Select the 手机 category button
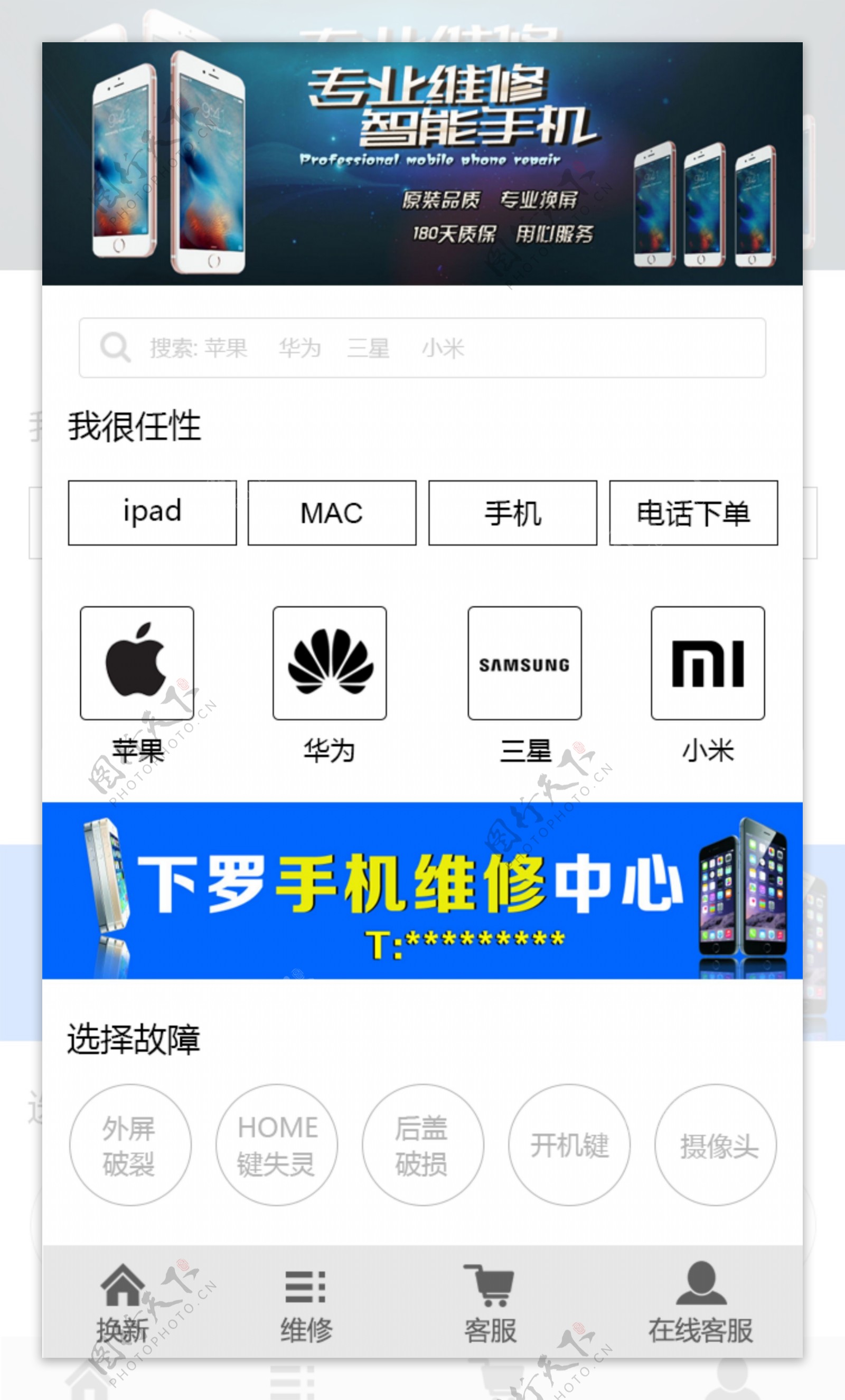Image resolution: width=845 pixels, height=1400 pixels. click(x=513, y=513)
